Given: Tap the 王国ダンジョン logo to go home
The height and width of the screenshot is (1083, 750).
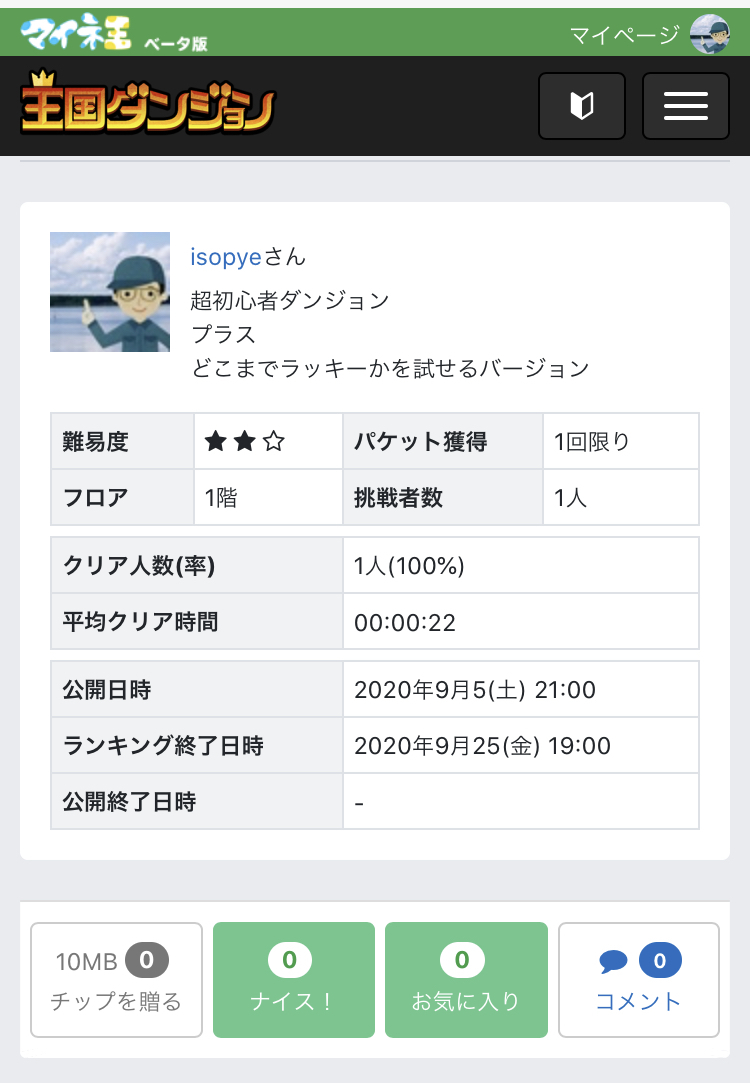Looking at the screenshot, I should click(147, 106).
